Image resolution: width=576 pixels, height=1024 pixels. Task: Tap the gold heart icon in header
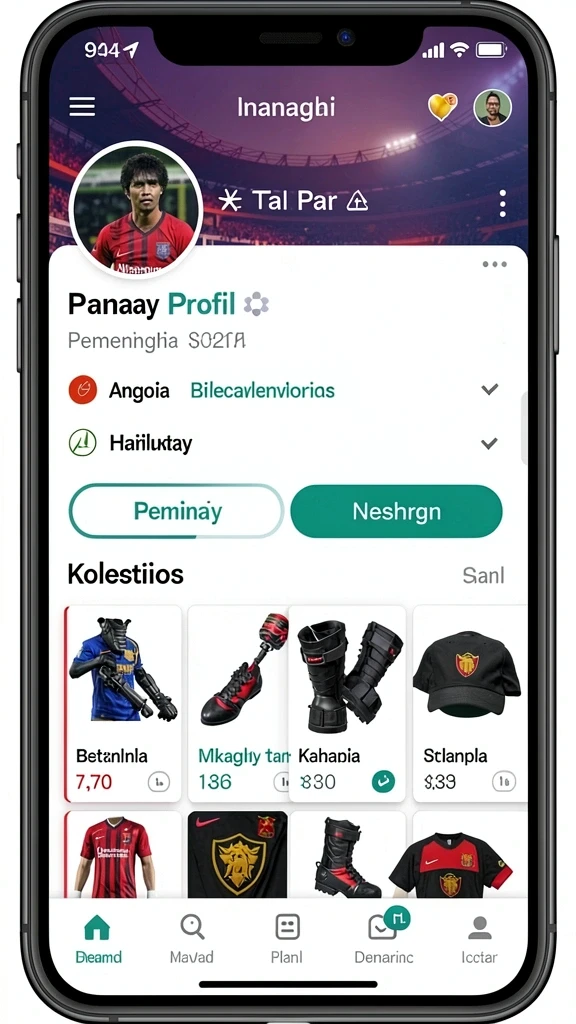pyautogui.click(x=442, y=107)
